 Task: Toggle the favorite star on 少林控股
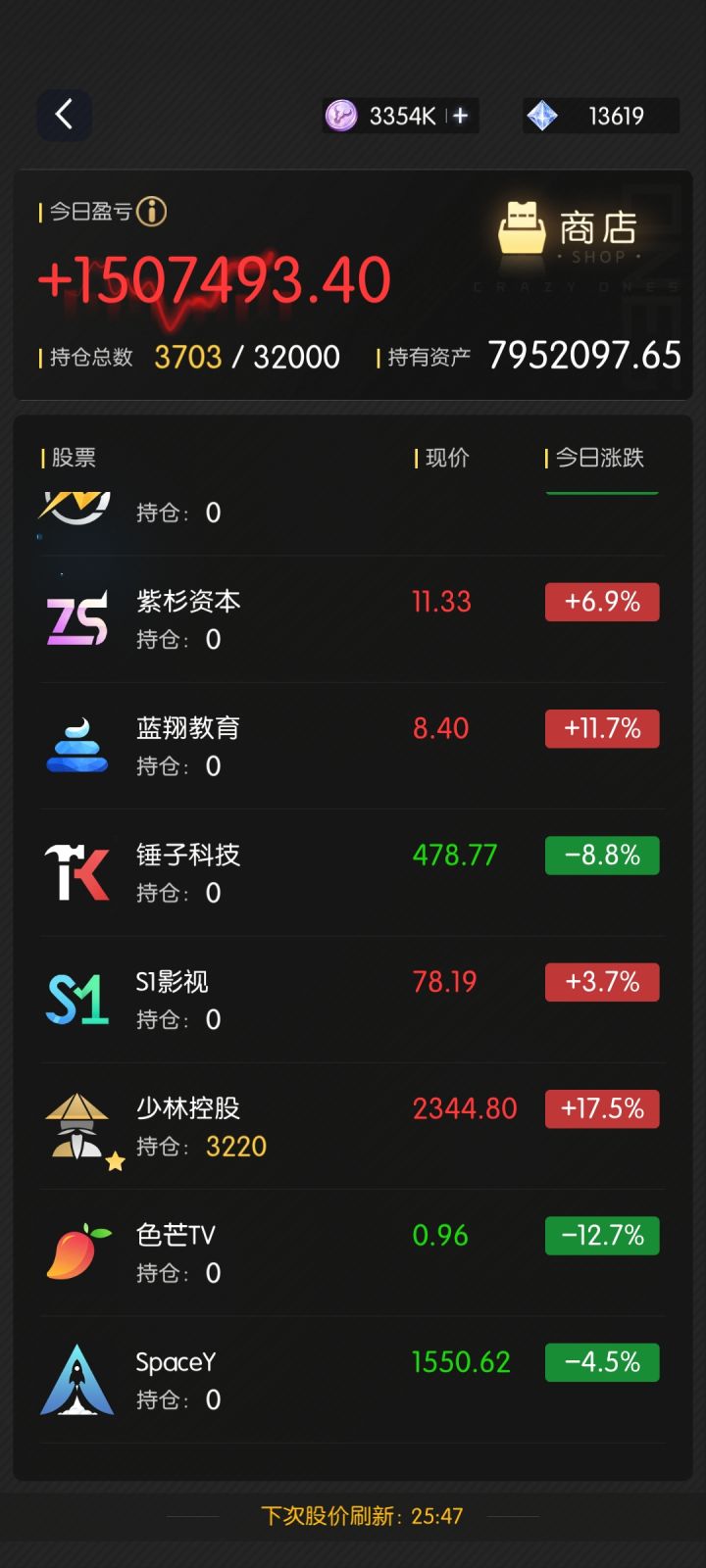pyautogui.click(x=114, y=1161)
